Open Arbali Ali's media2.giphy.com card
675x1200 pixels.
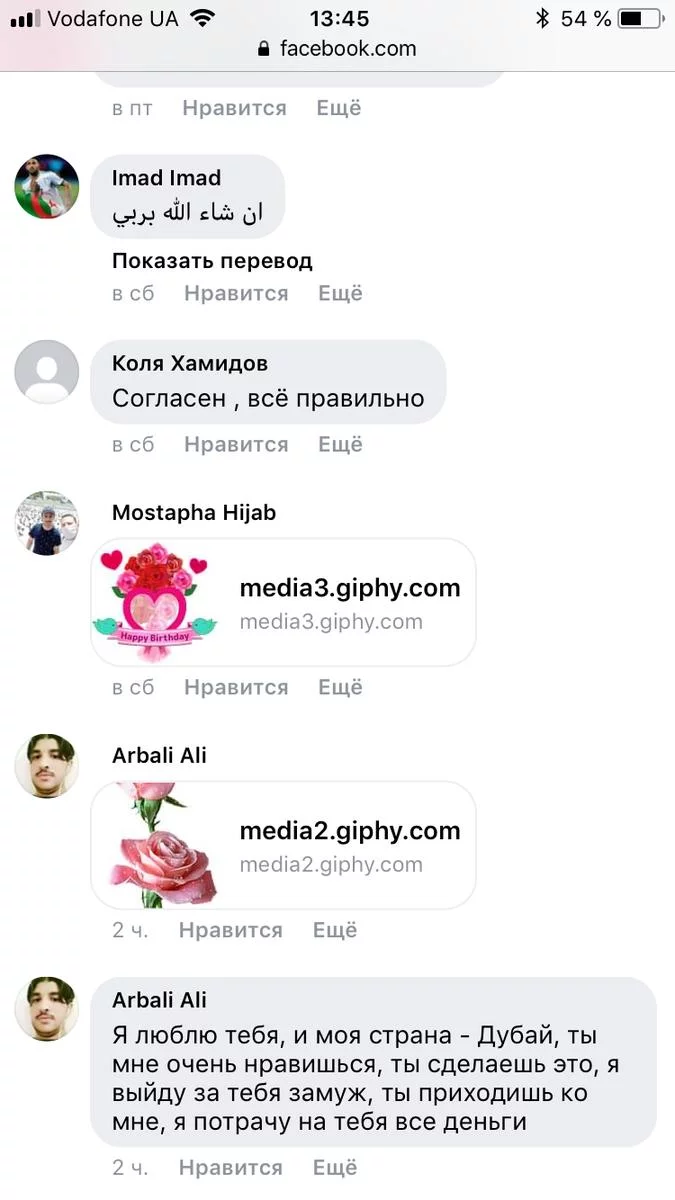pos(283,846)
